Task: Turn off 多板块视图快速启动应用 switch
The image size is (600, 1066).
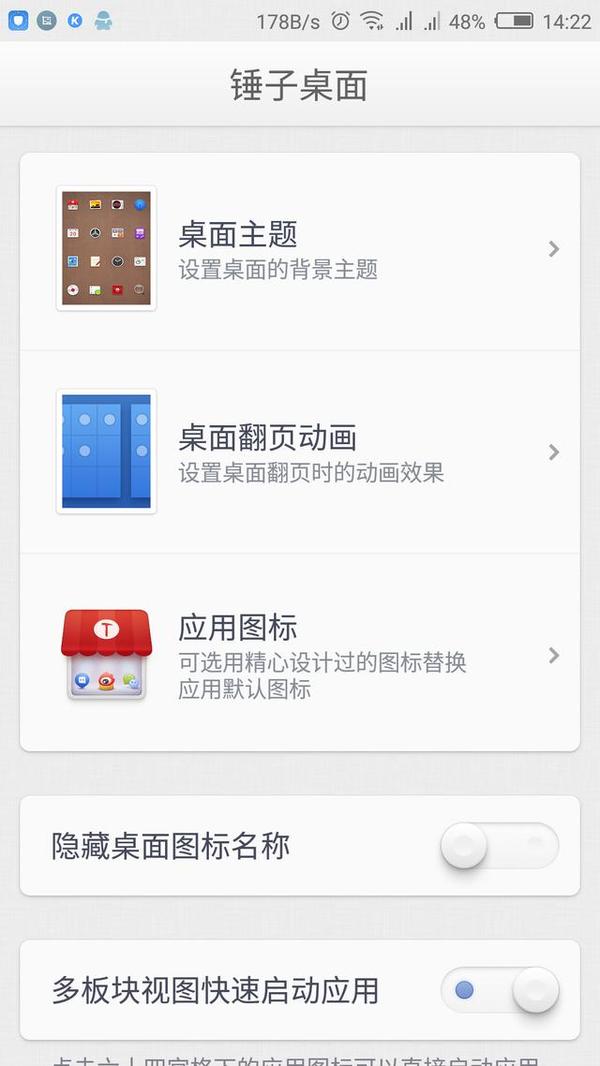Action: coord(499,990)
